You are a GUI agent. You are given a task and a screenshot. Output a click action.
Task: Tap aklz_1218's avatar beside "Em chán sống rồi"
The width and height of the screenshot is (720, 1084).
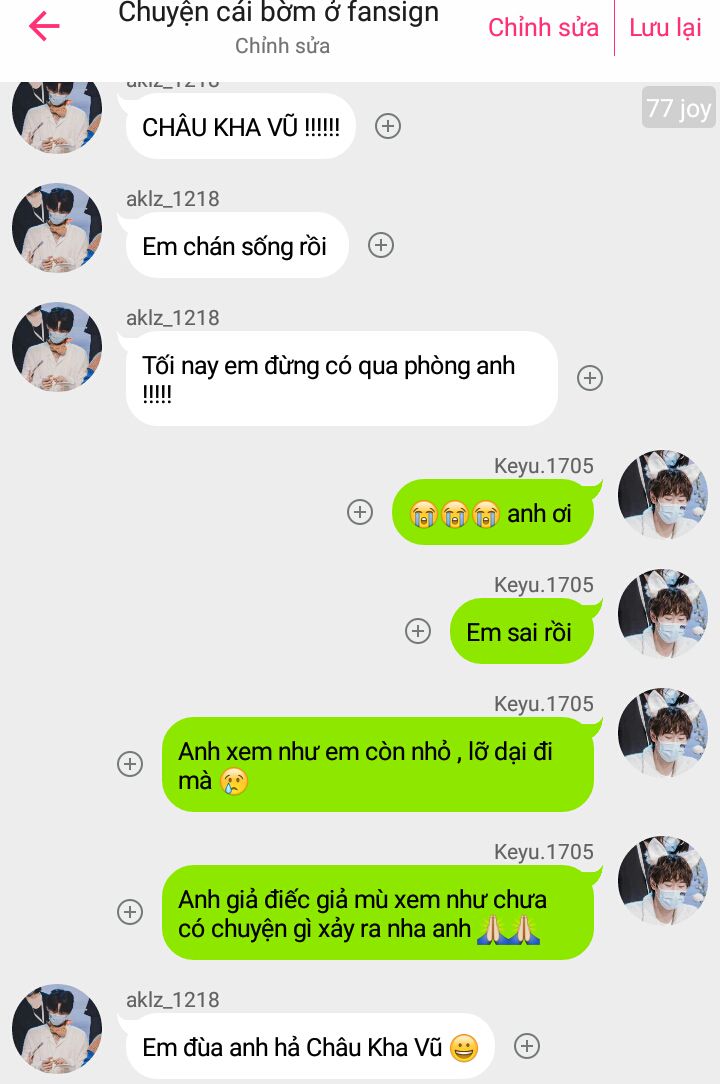point(57,228)
